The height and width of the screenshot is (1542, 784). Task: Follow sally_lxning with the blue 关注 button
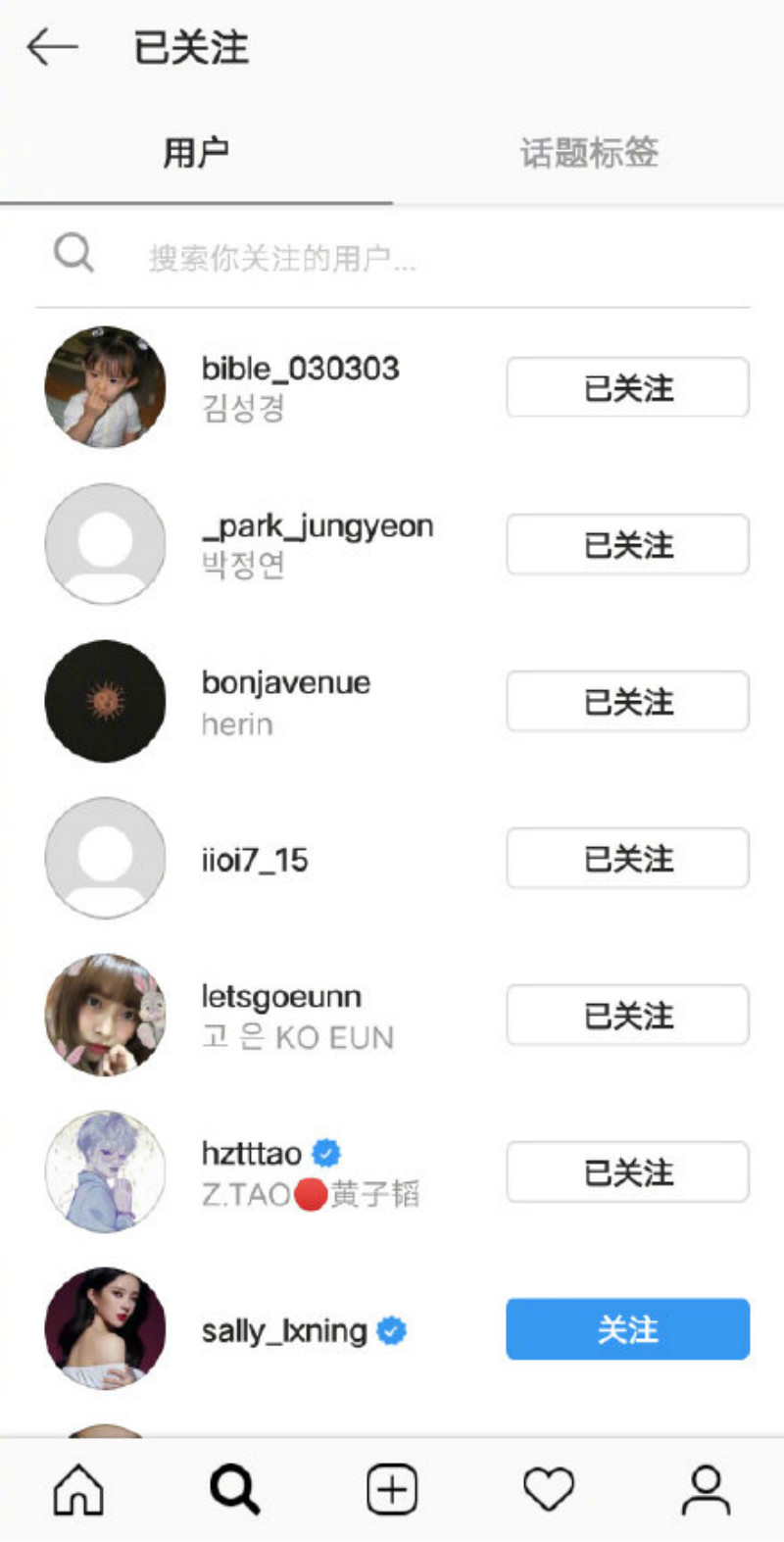pyautogui.click(x=627, y=1328)
